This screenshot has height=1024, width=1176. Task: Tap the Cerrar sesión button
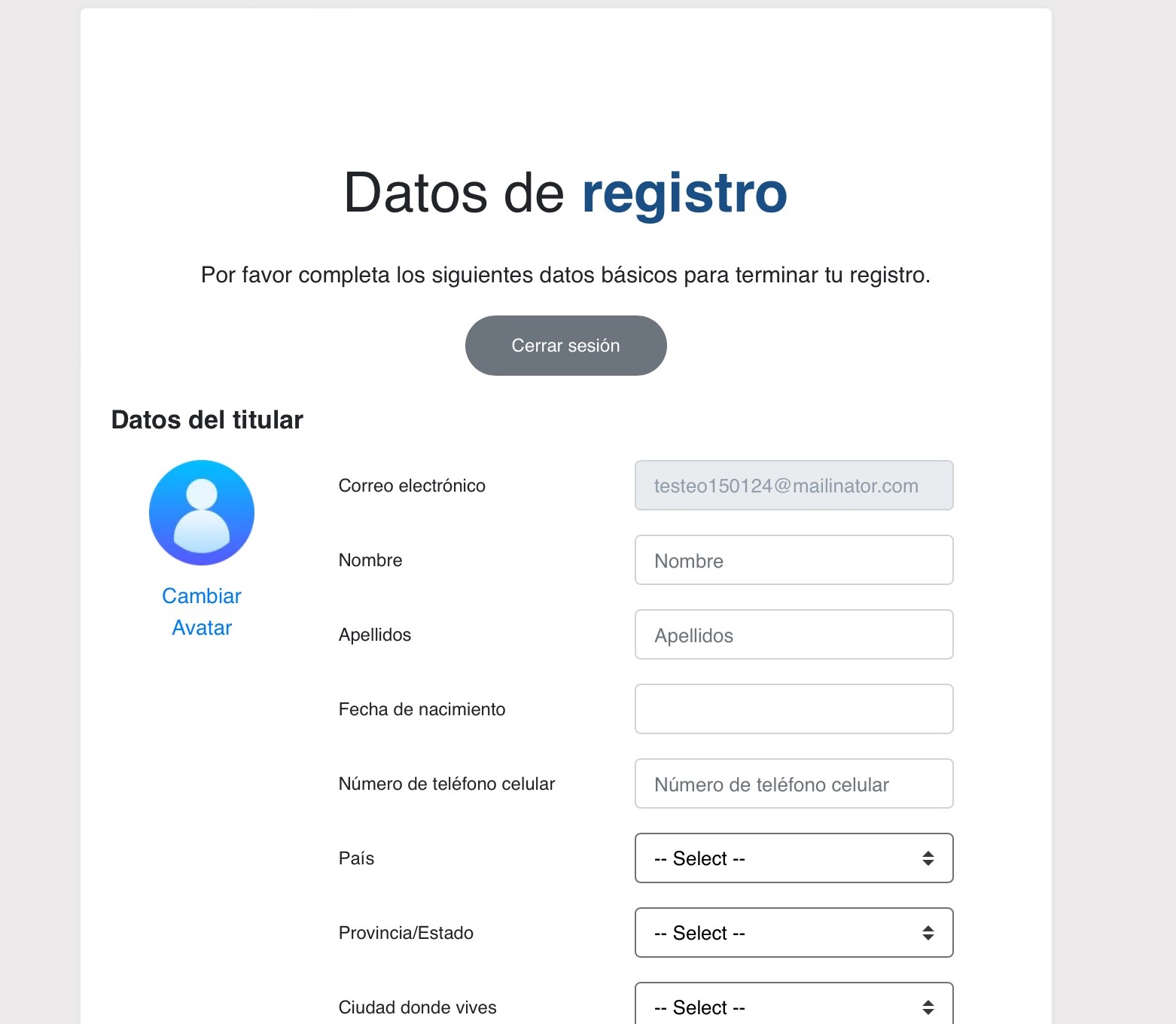[565, 346]
